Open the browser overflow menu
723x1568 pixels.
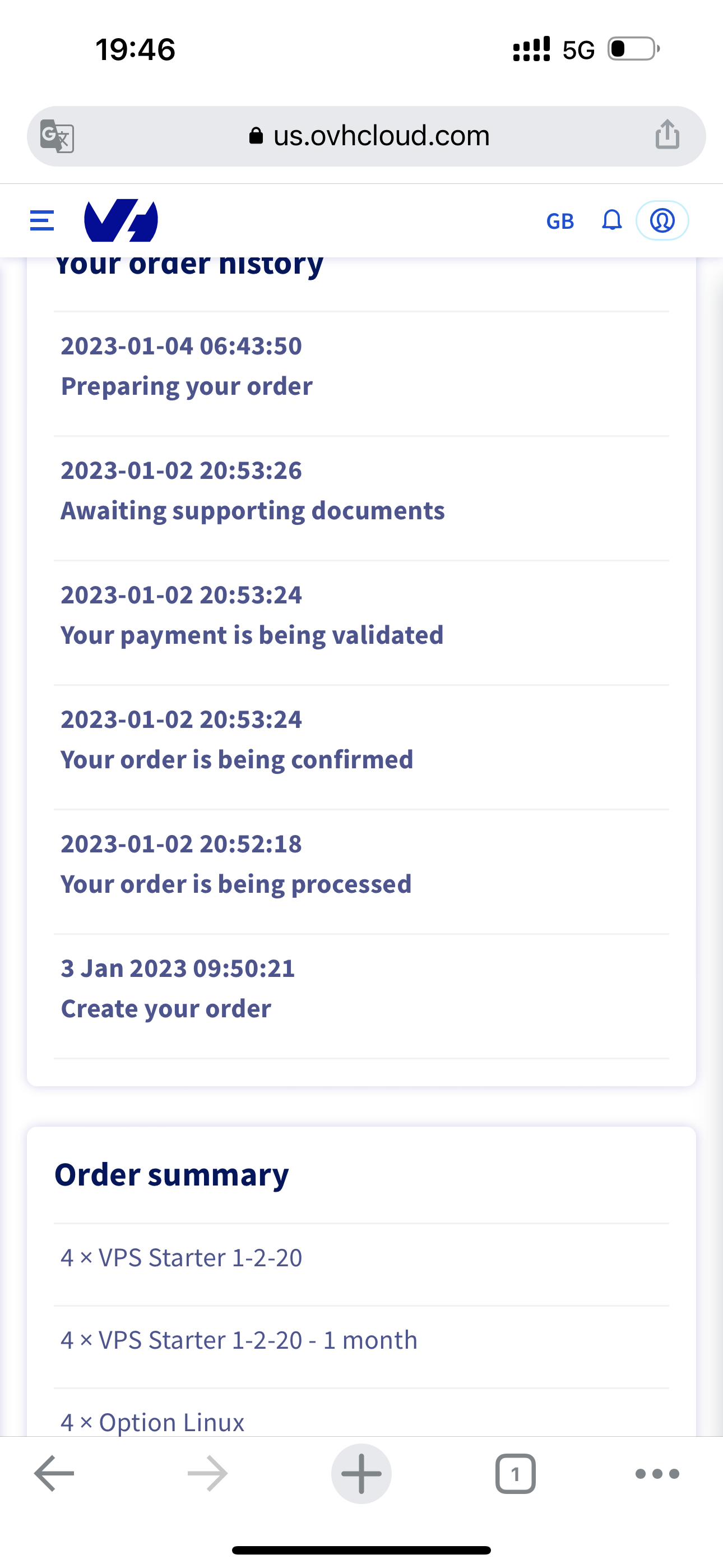click(657, 1474)
